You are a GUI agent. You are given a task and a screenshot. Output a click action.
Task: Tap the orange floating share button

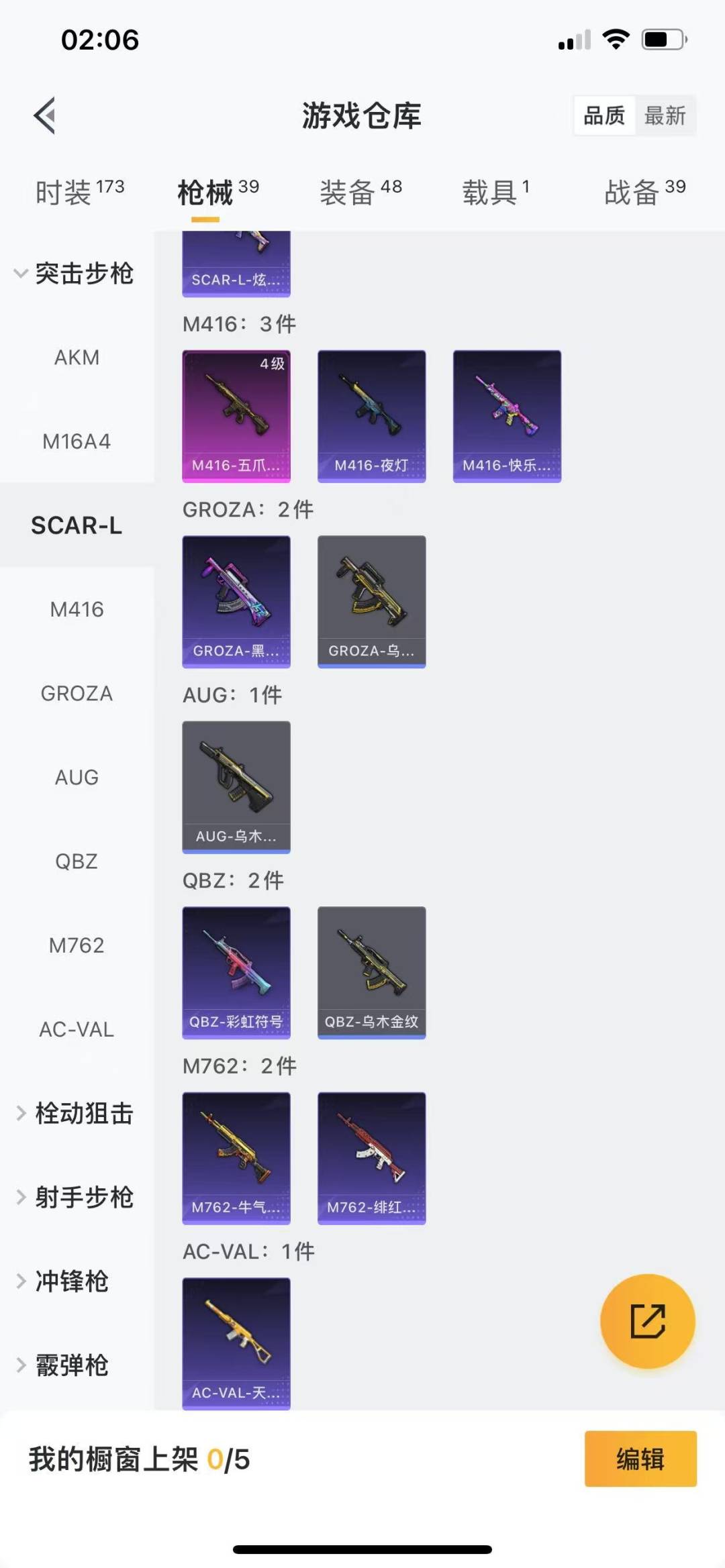click(x=647, y=1320)
